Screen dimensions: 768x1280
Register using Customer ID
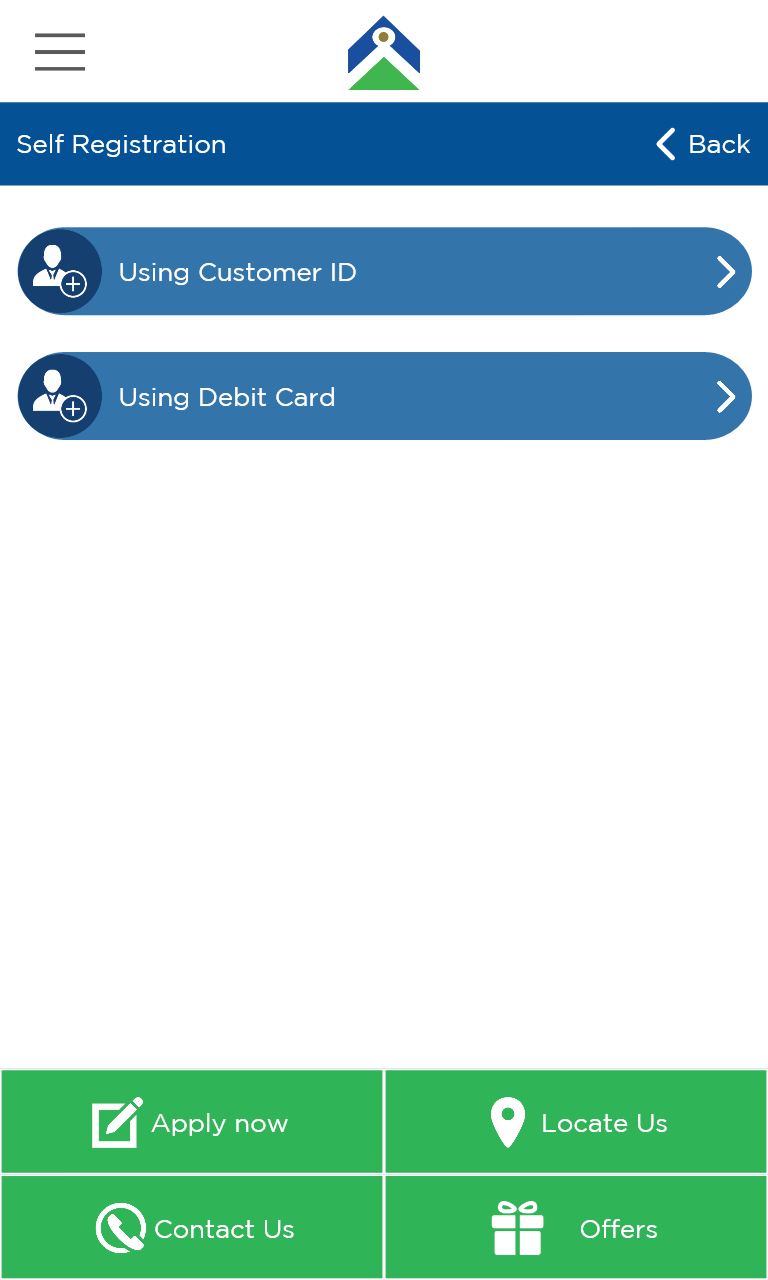pyautogui.click(x=384, y=272)
